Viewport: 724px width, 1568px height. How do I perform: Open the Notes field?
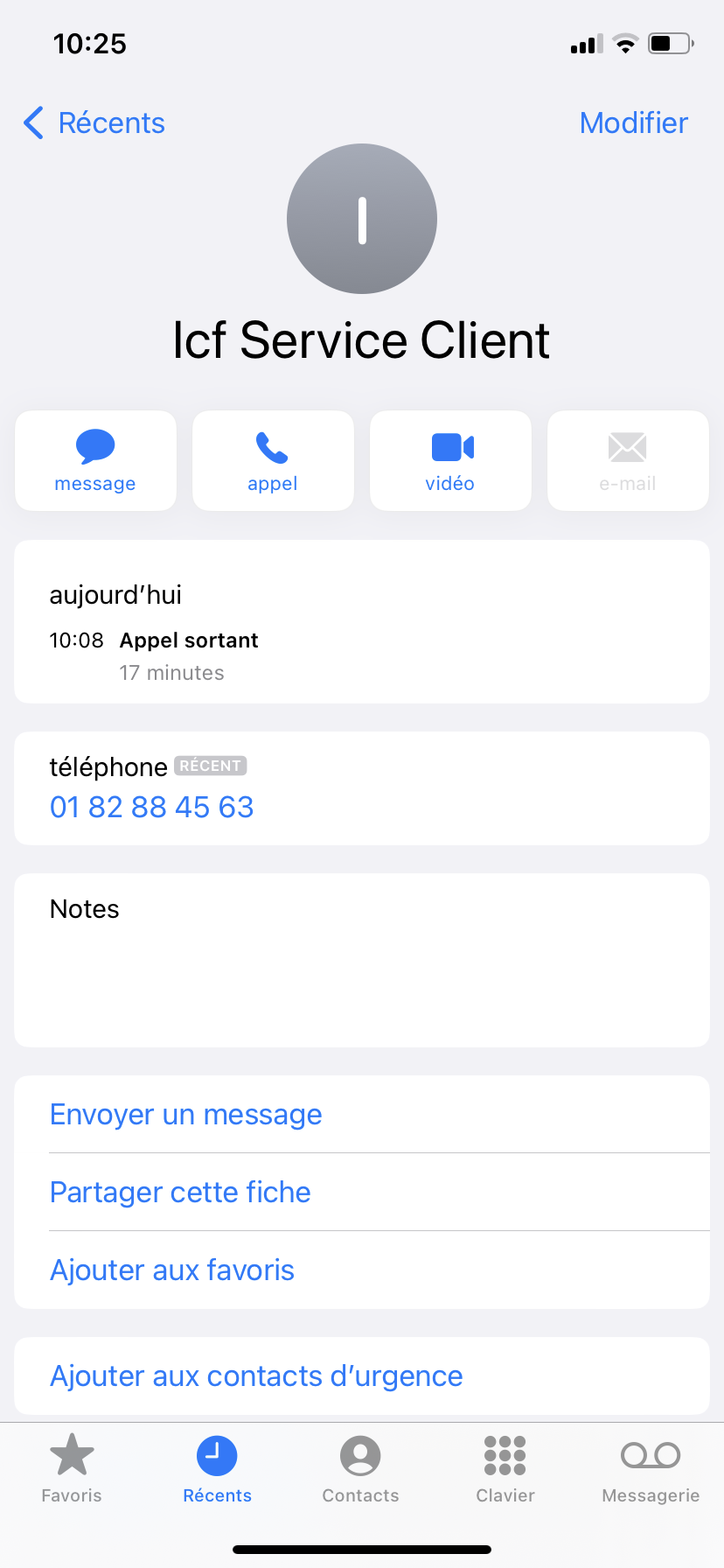361,960
